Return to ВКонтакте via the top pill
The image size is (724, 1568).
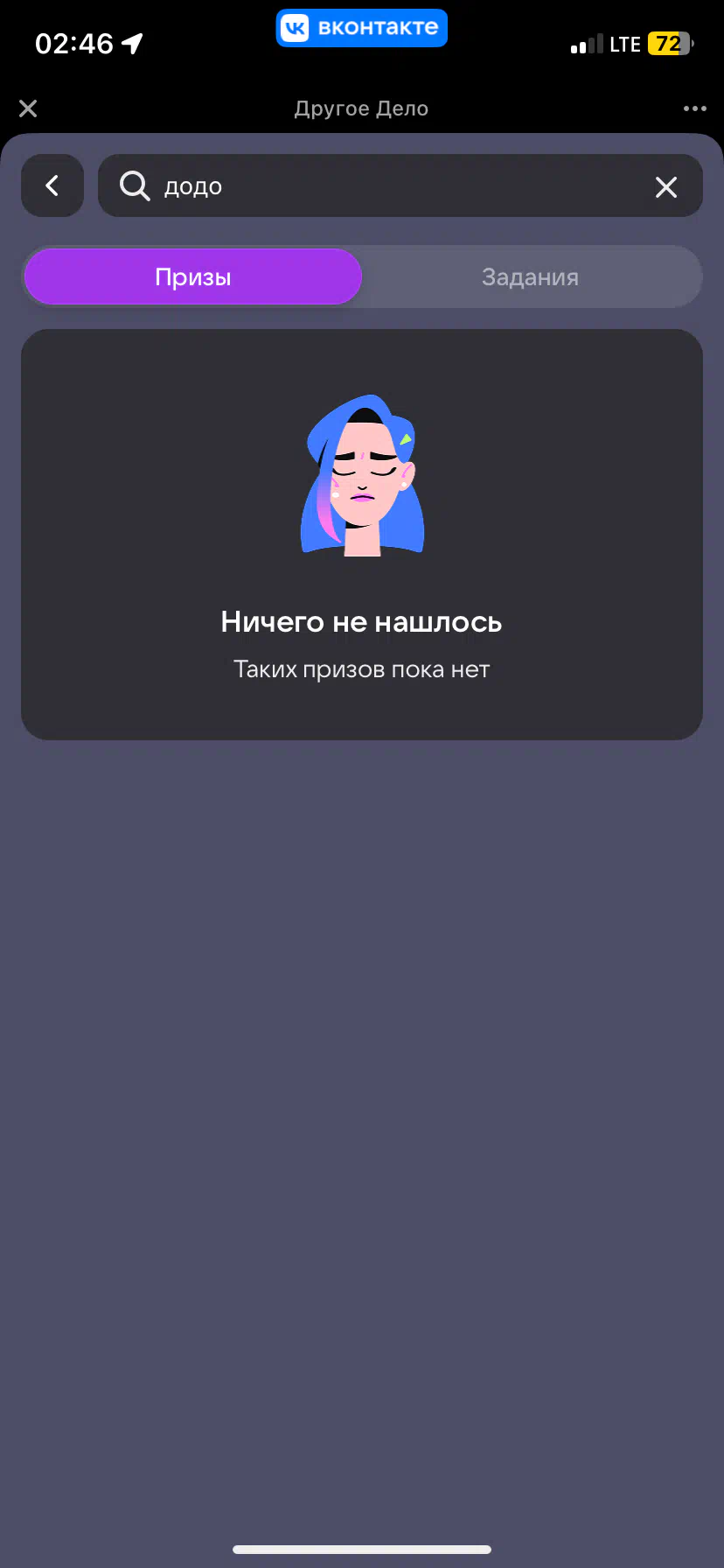(362, 28)
